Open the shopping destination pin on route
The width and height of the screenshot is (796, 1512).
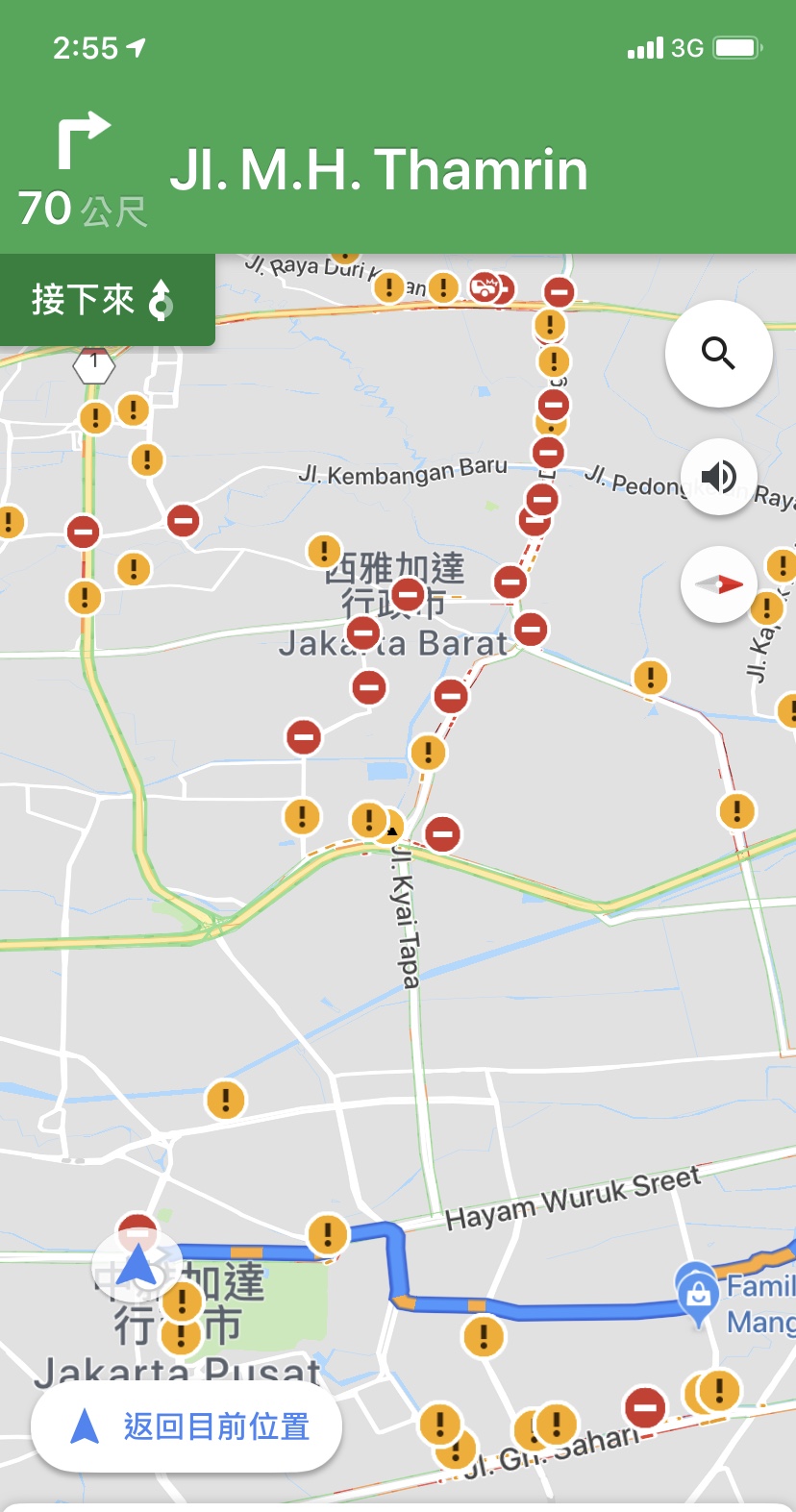(x=699, y=1294)
